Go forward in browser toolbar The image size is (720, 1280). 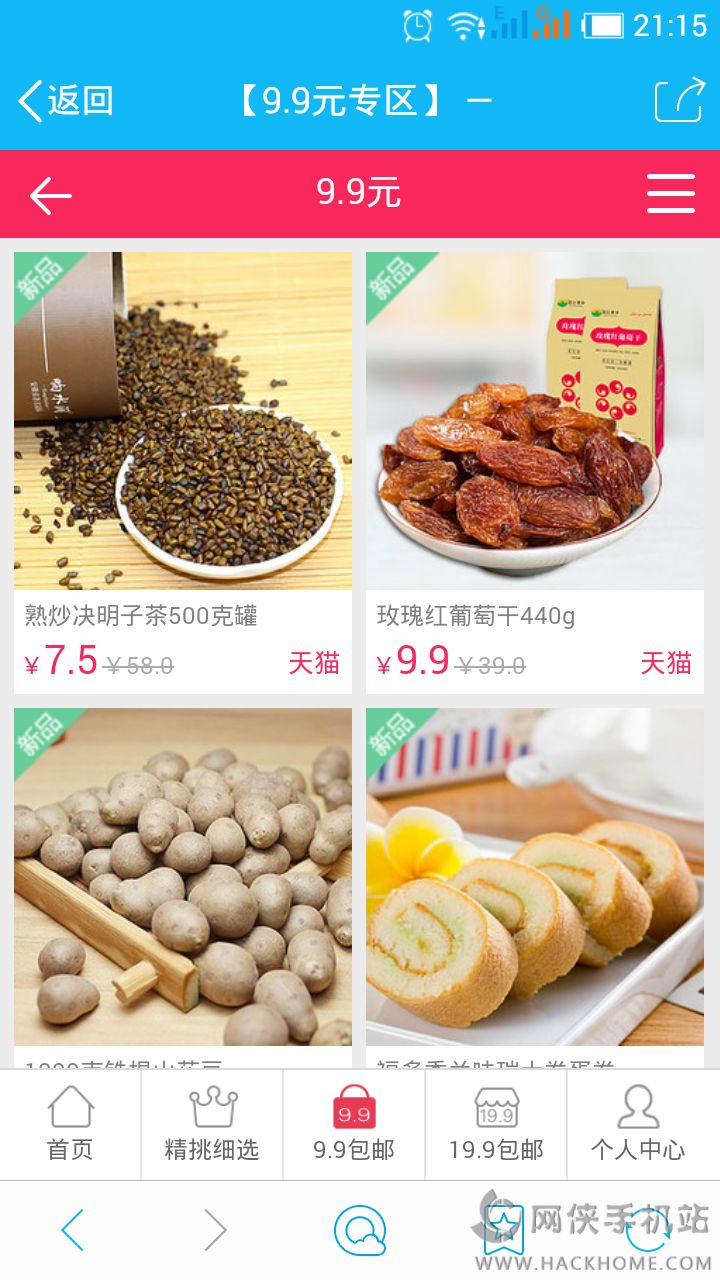[215, 1230]
